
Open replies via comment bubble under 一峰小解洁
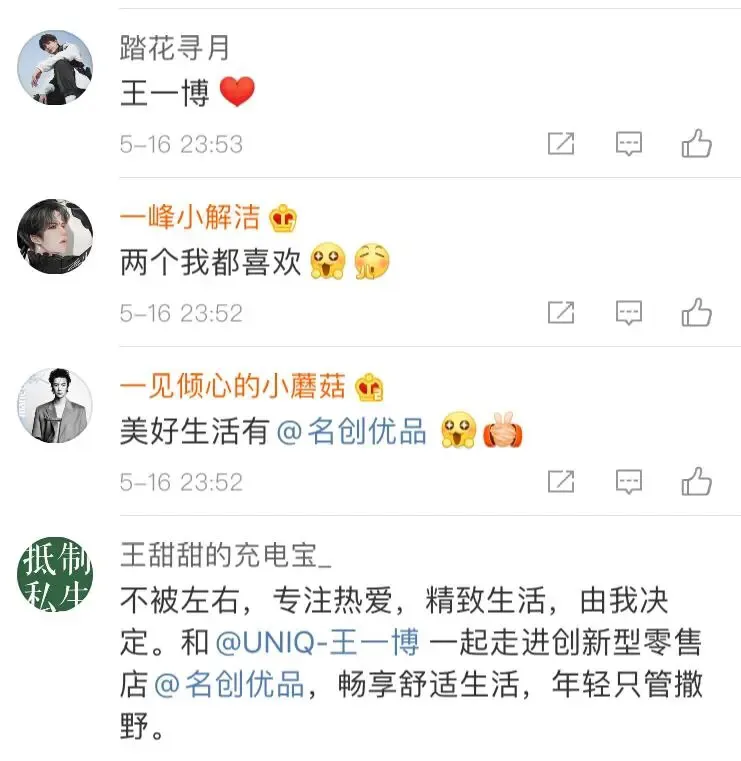tap(628, 312)
